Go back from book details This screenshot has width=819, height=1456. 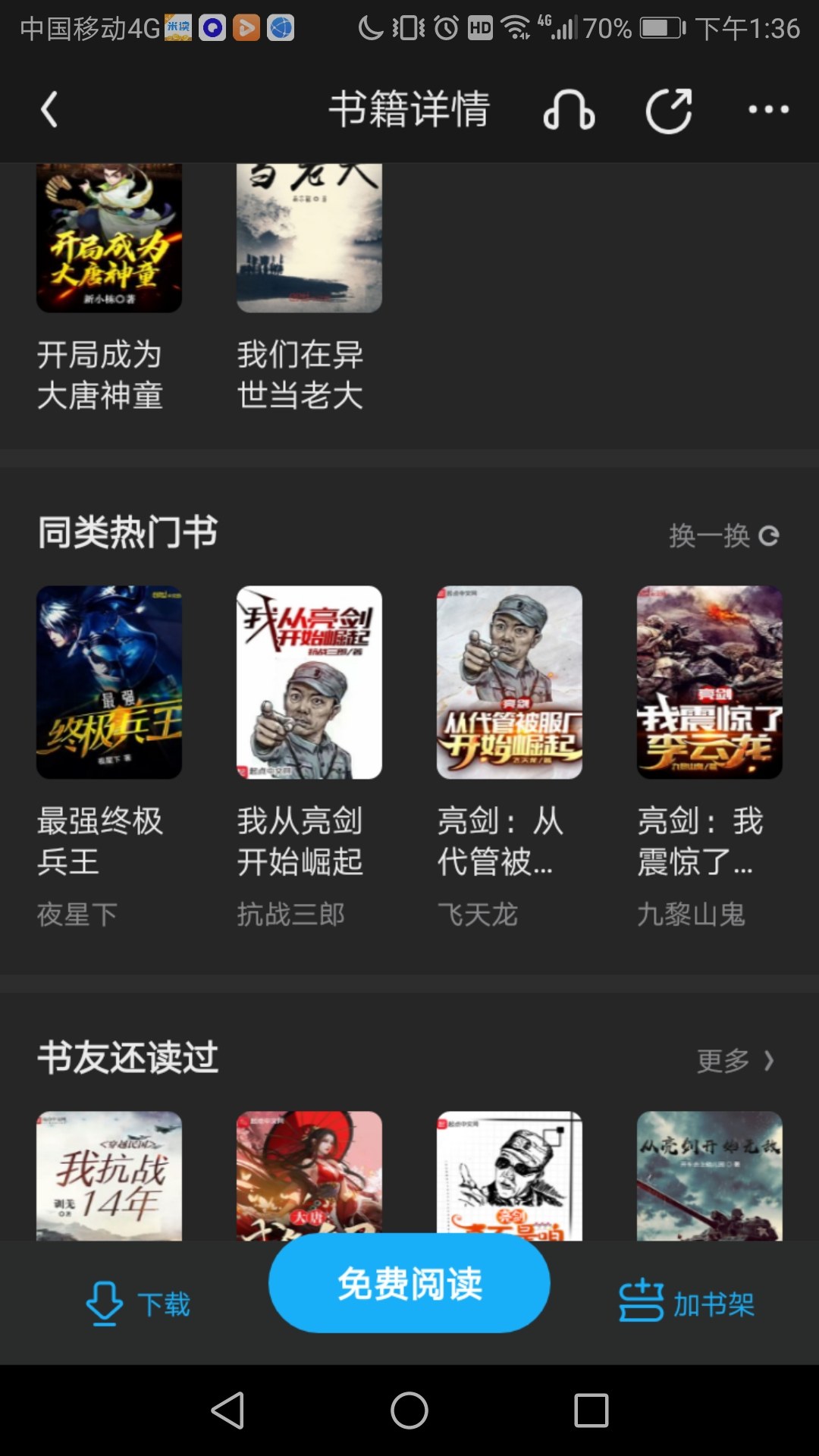pos(49,109)
